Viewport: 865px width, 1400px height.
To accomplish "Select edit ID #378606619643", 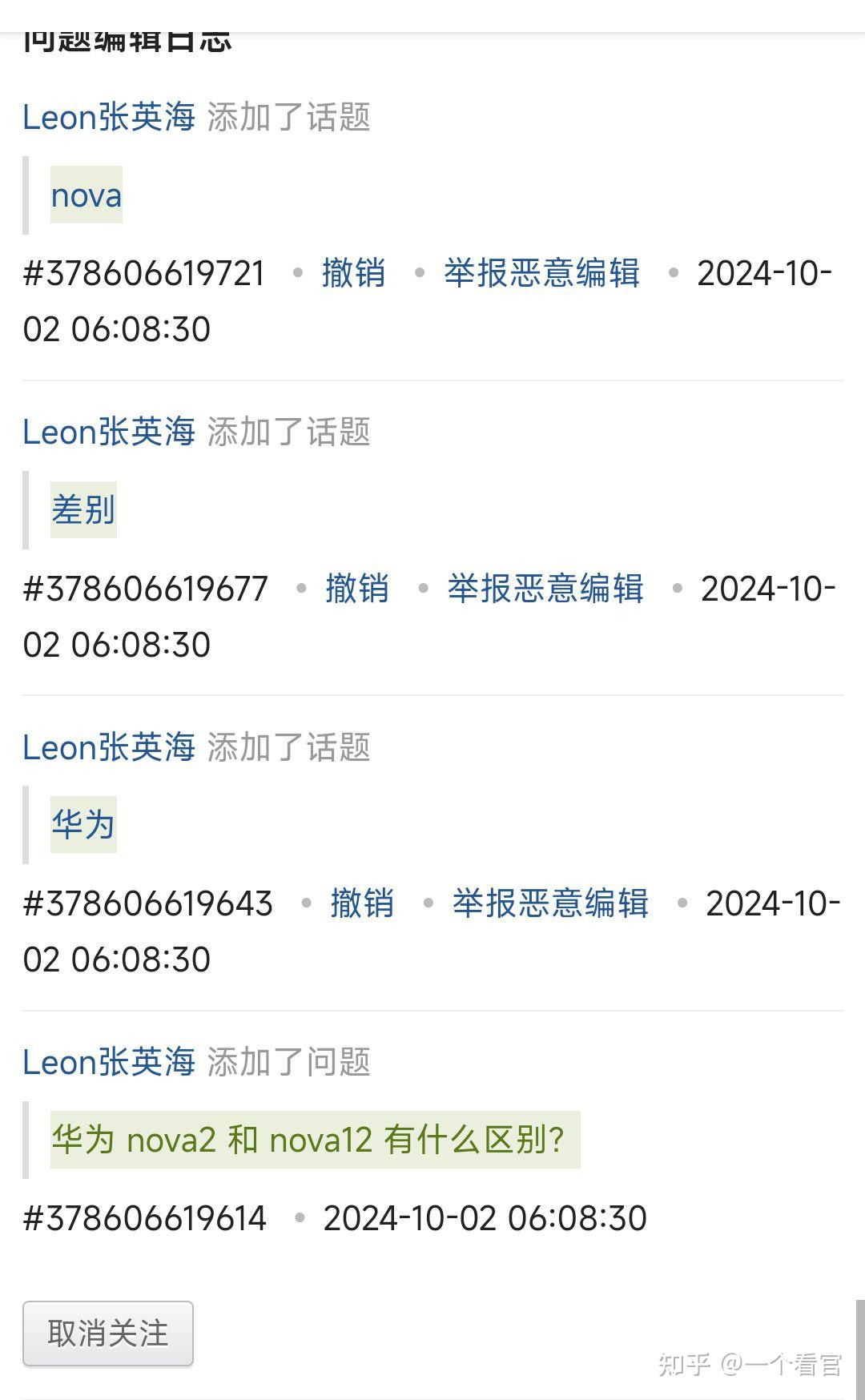I will coord(146,903).
